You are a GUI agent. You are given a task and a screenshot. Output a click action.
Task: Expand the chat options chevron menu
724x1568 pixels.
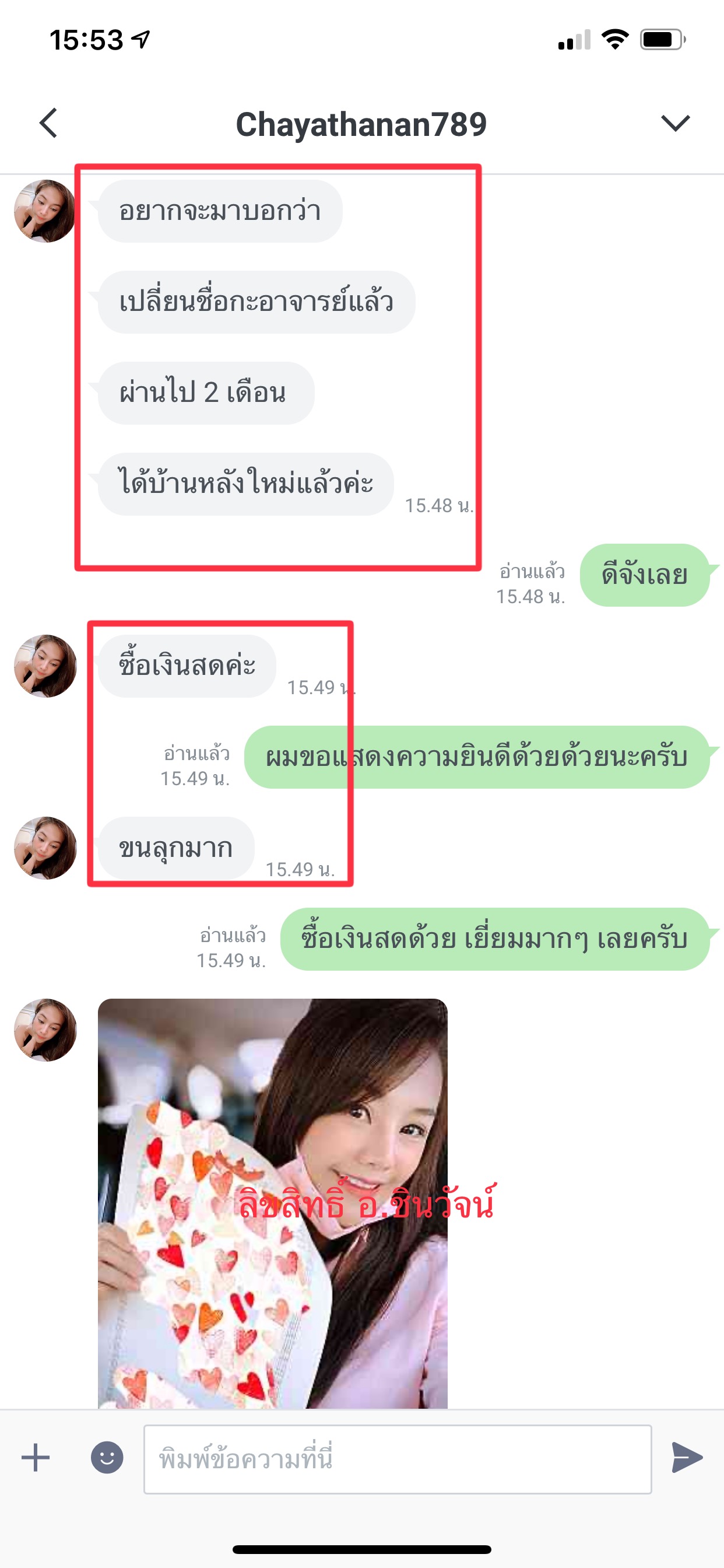[674, 124]
